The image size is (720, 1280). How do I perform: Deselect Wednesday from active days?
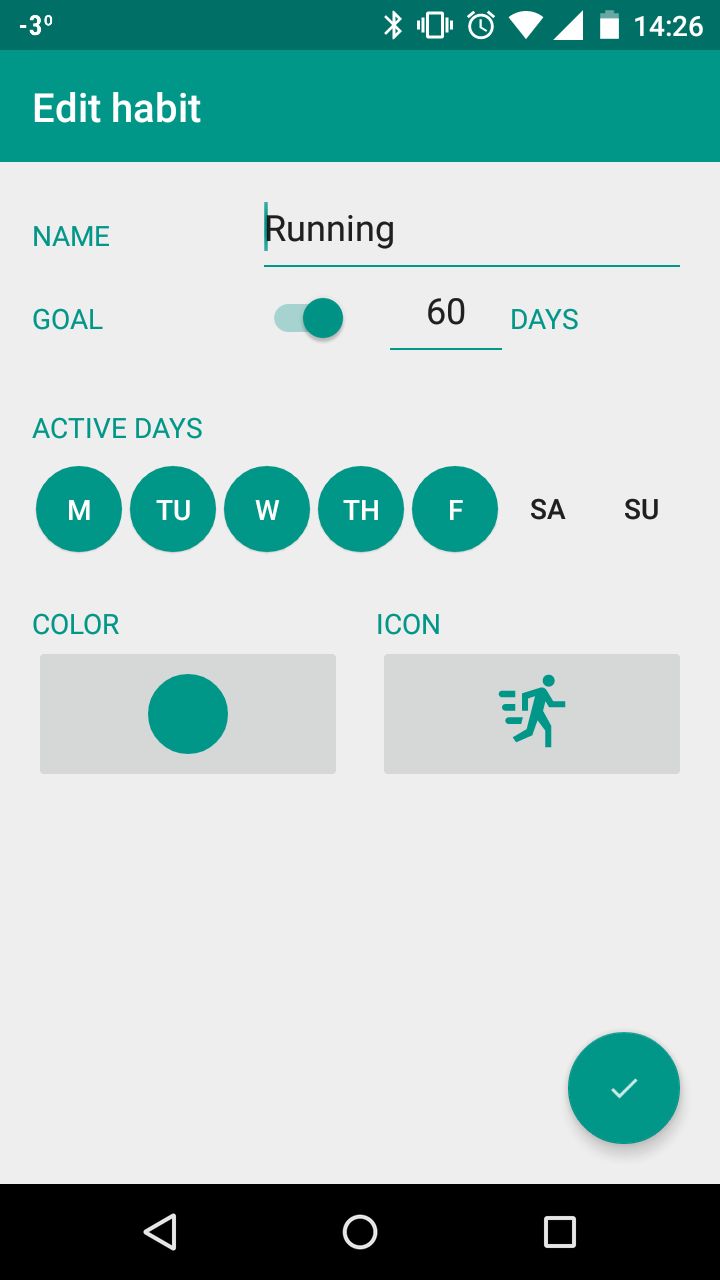267,509
